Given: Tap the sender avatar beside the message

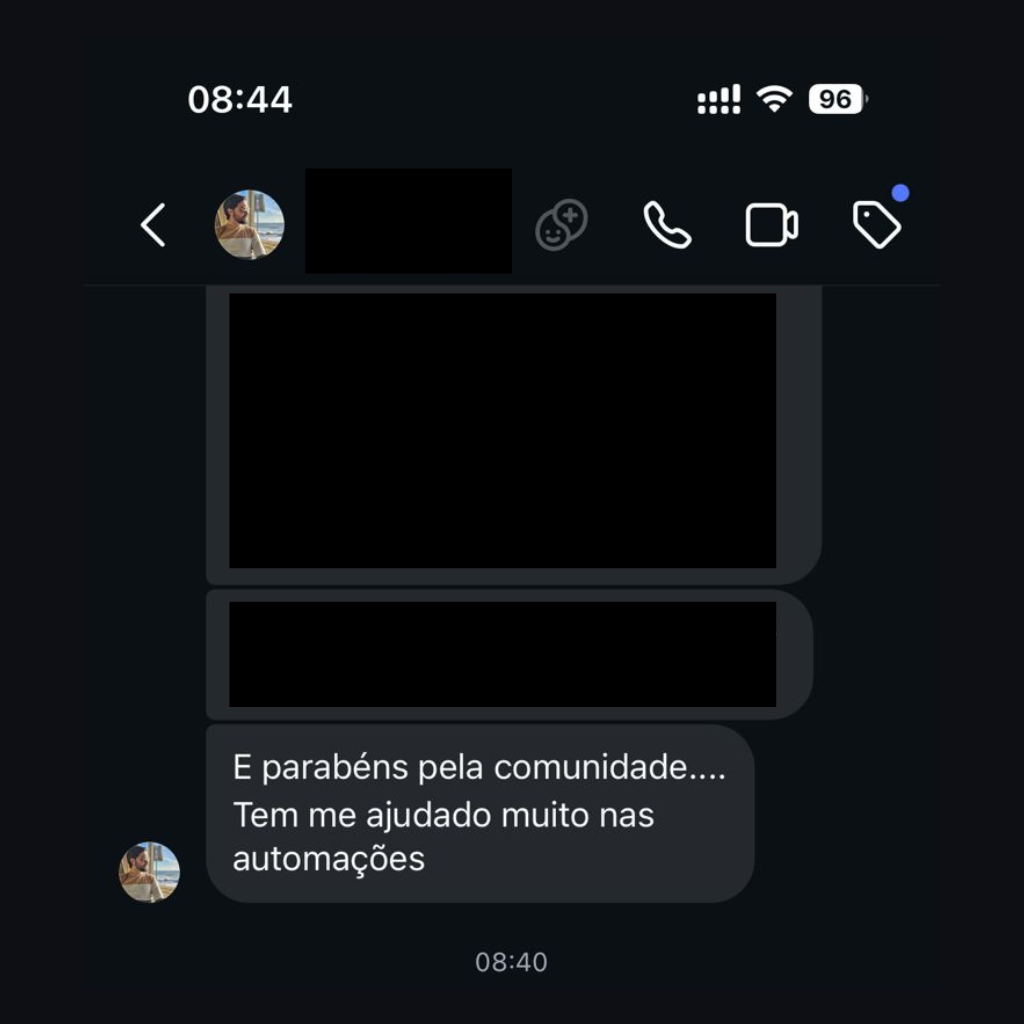Looking at the screenshot, I should 150,872.
